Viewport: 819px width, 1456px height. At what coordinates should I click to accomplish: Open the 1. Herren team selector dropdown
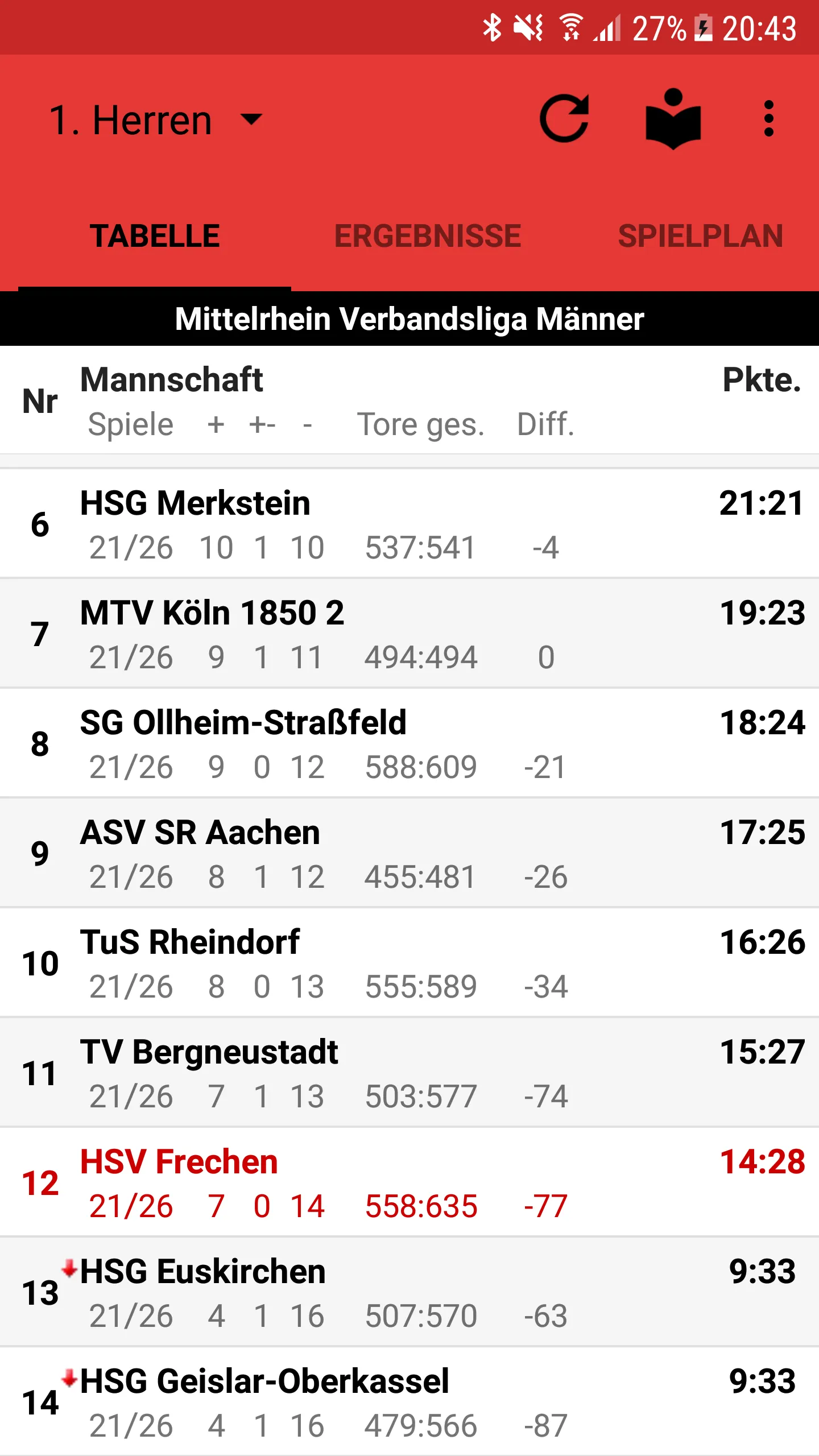[154, 118]
